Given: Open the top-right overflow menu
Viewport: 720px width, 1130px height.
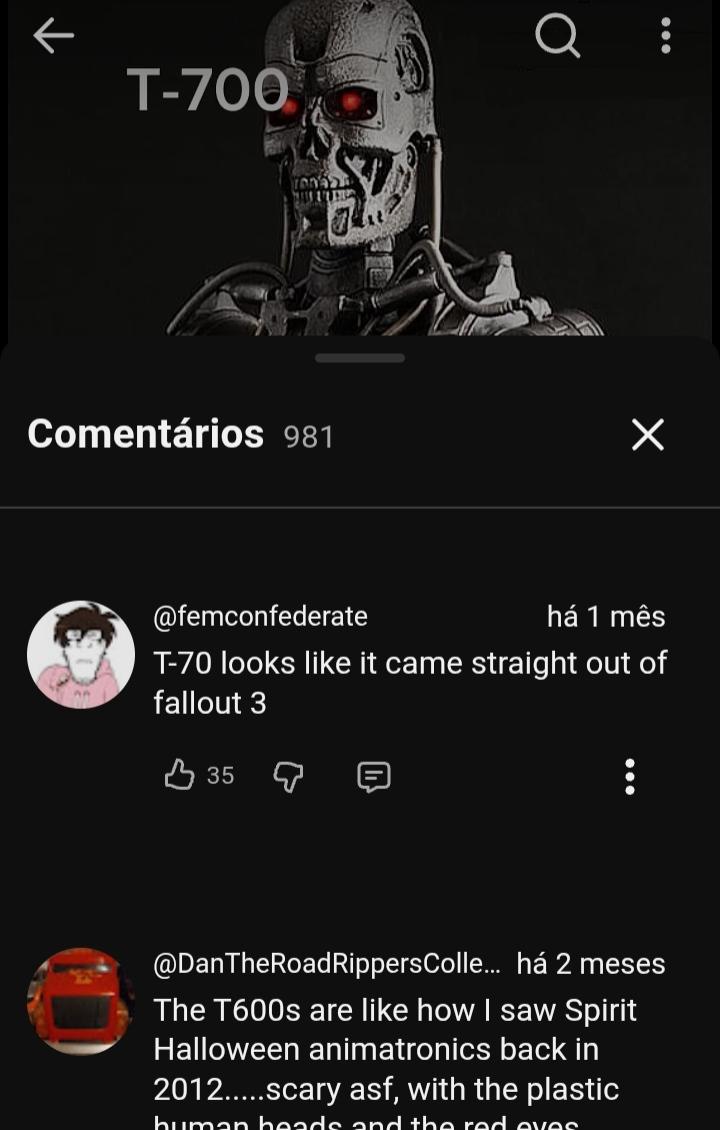Looking at the screenshot, I should point(665,35).
